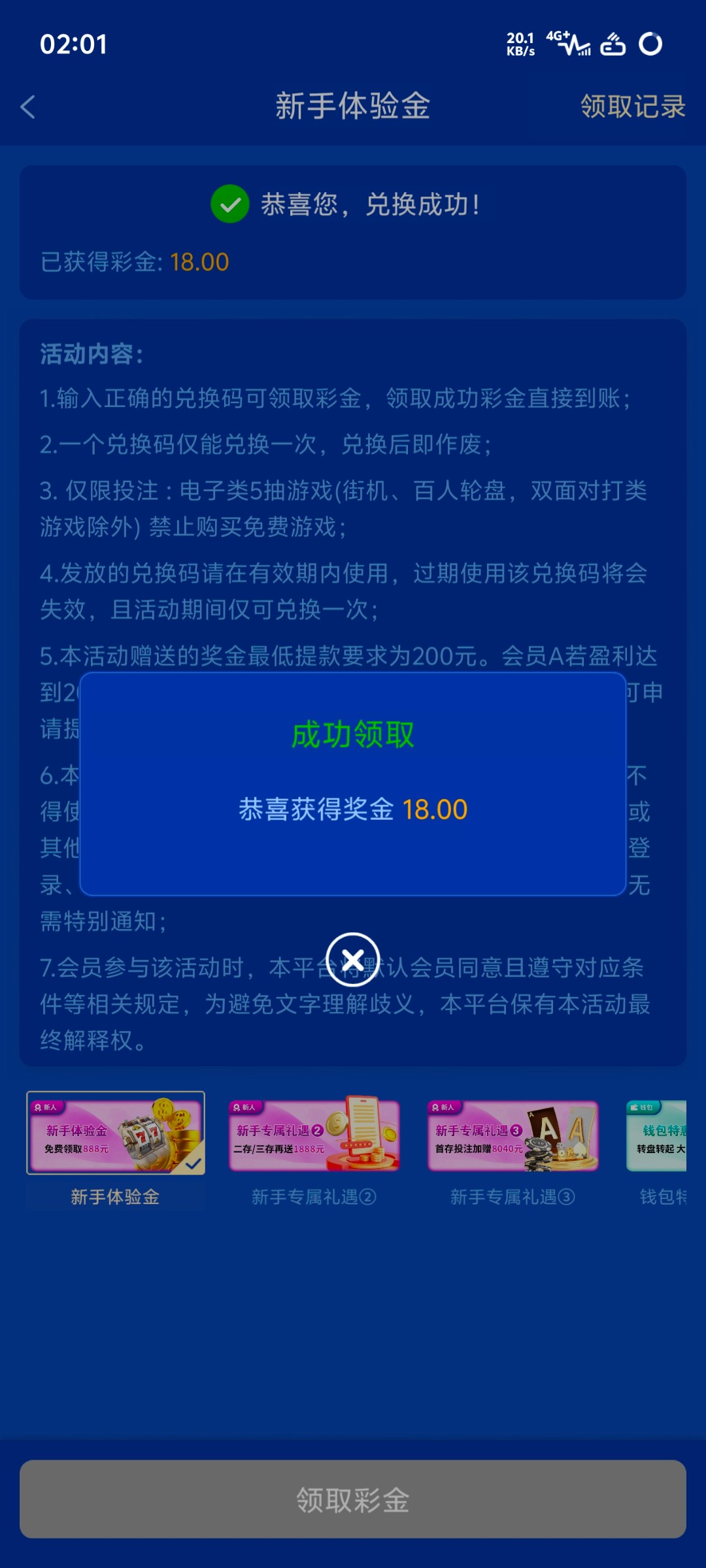The height and width of the screenshot is (1568, 706).
Task: Close the 成功领取 popup
Action: [353, 960]
